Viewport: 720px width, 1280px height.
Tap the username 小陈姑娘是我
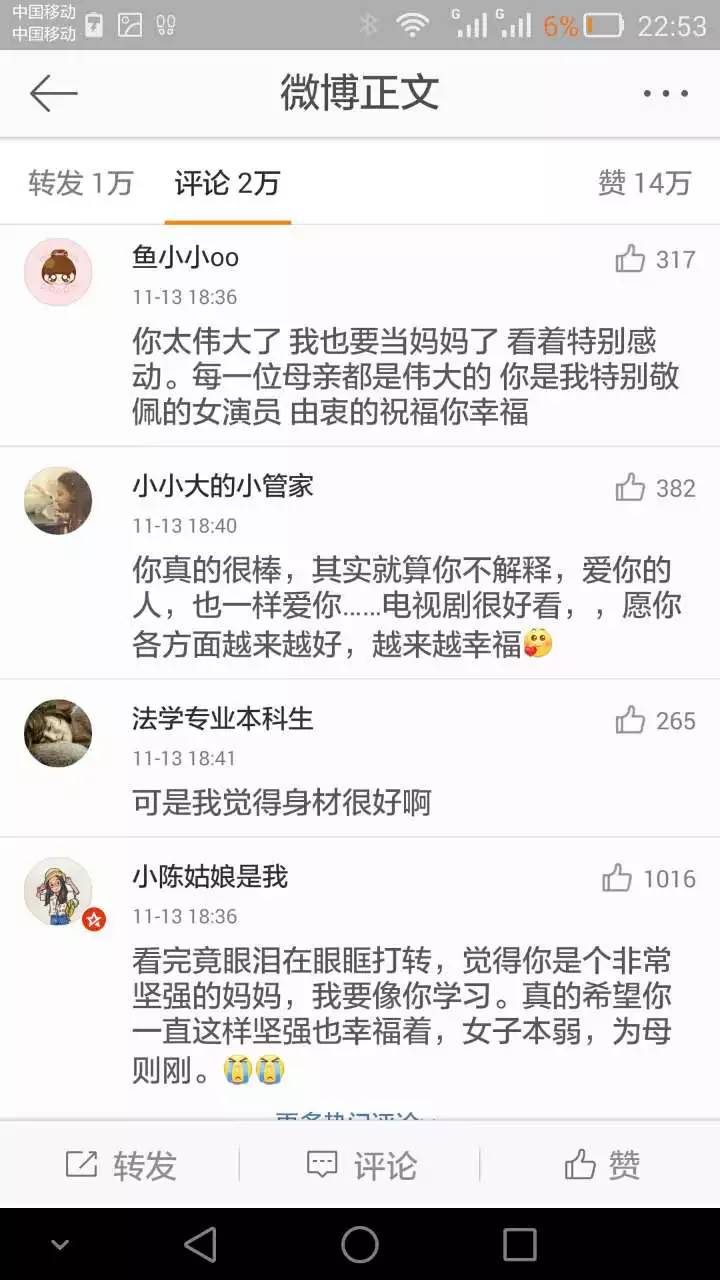210,877
